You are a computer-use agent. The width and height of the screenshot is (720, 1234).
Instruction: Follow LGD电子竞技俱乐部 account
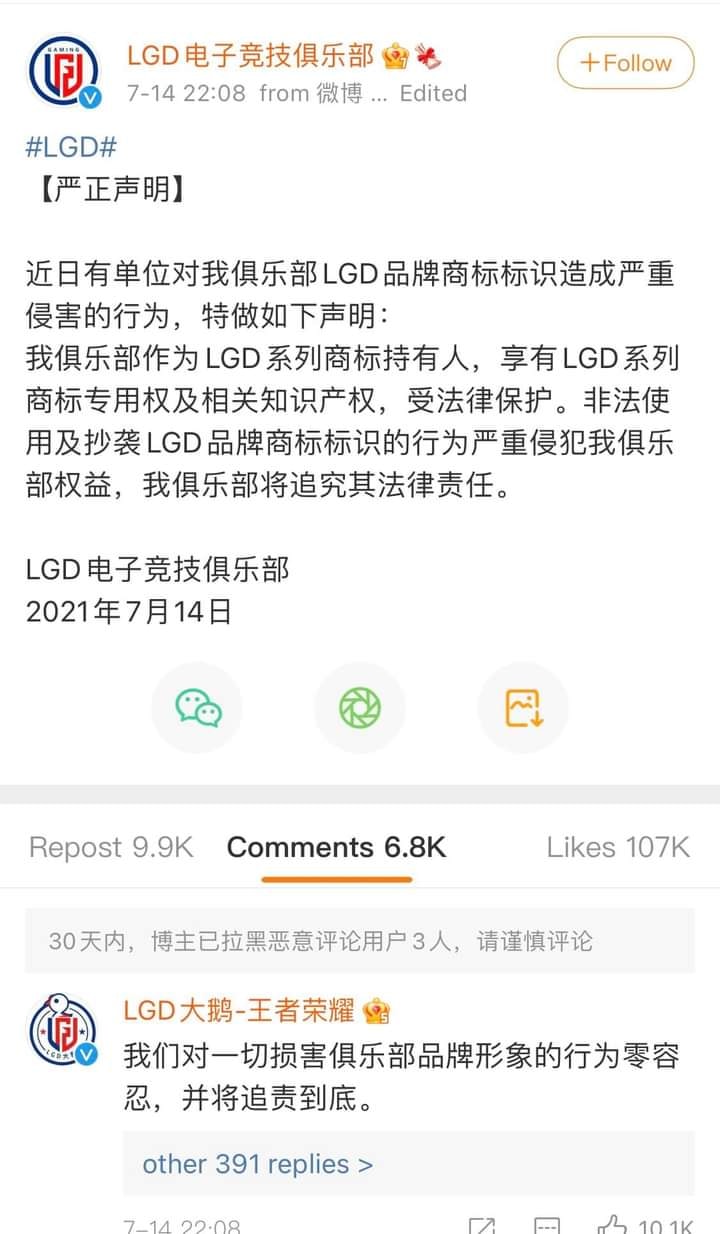625,63
